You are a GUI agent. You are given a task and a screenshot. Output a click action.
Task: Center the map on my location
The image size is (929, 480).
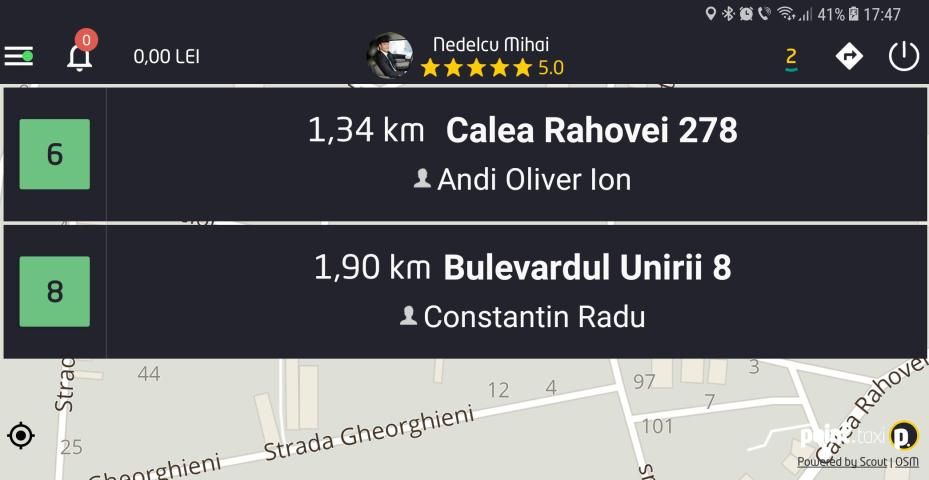tap(21, 436)
